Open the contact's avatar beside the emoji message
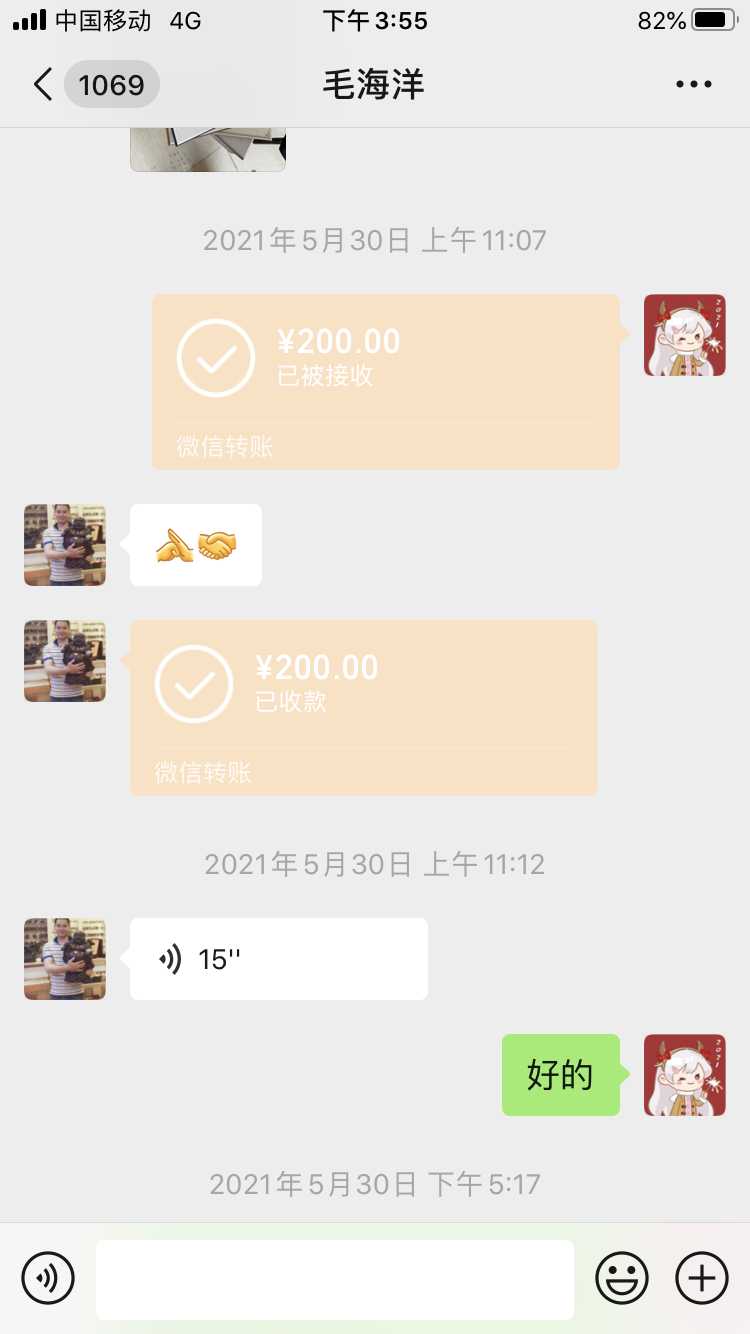This screenshot has height=1334, width=750. [65, 545]
